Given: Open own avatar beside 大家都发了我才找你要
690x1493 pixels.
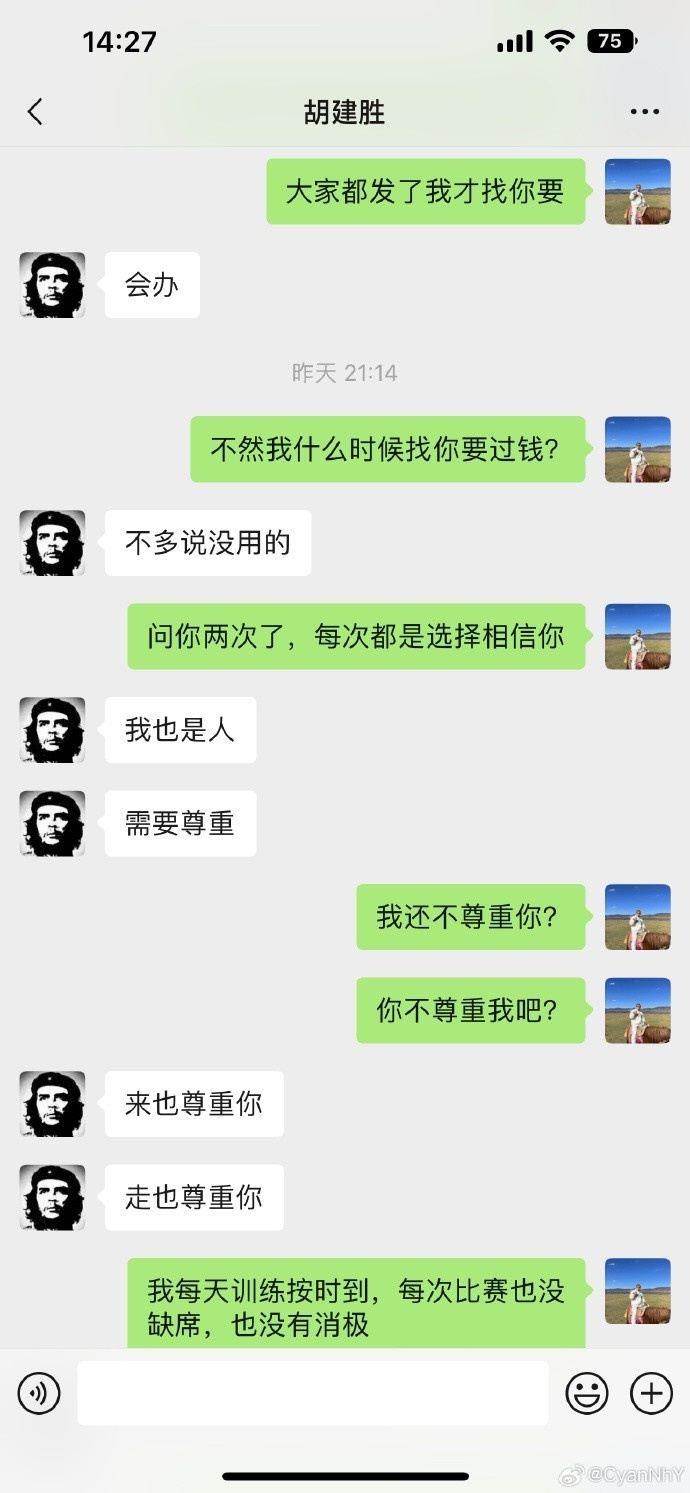Looking at the screenshot, I should coord(637,191).
